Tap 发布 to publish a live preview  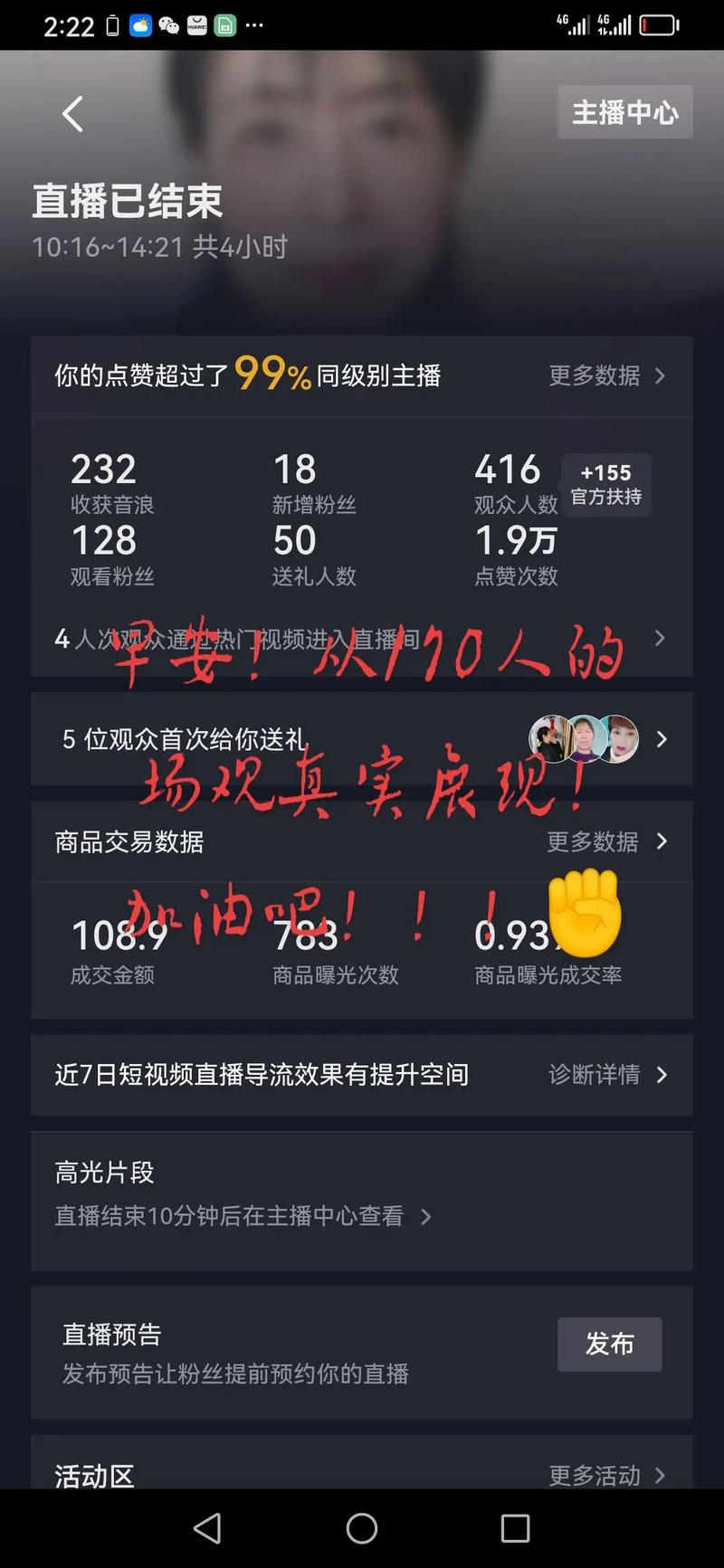pos(609,1344)
